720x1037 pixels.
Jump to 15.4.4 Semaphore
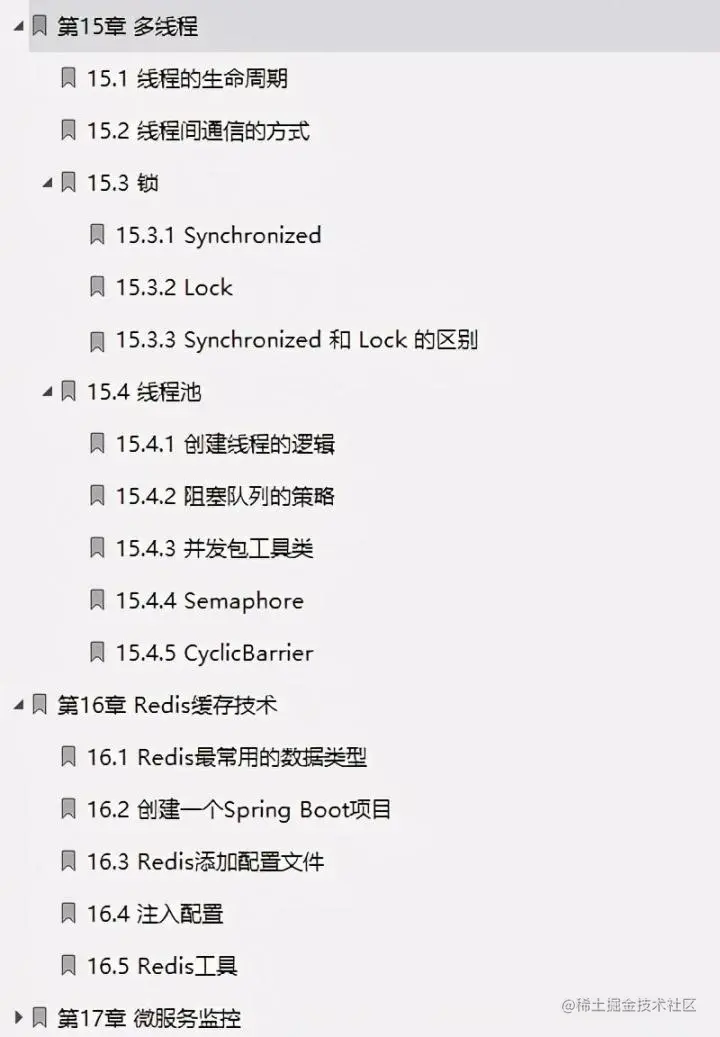(x=209, y=601)
